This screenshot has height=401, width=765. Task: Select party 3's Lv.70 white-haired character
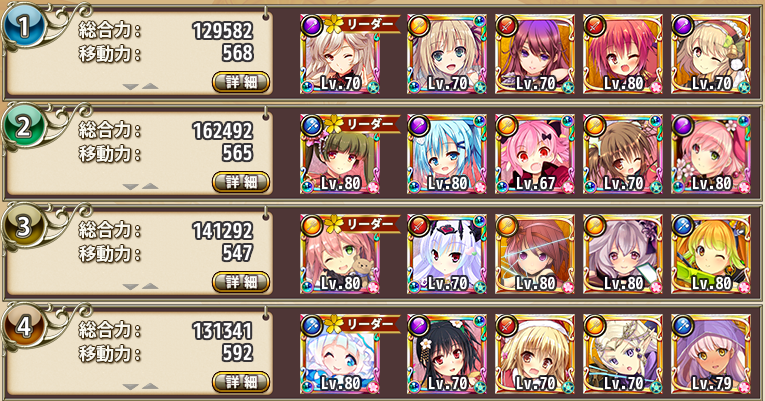[446, 254]
